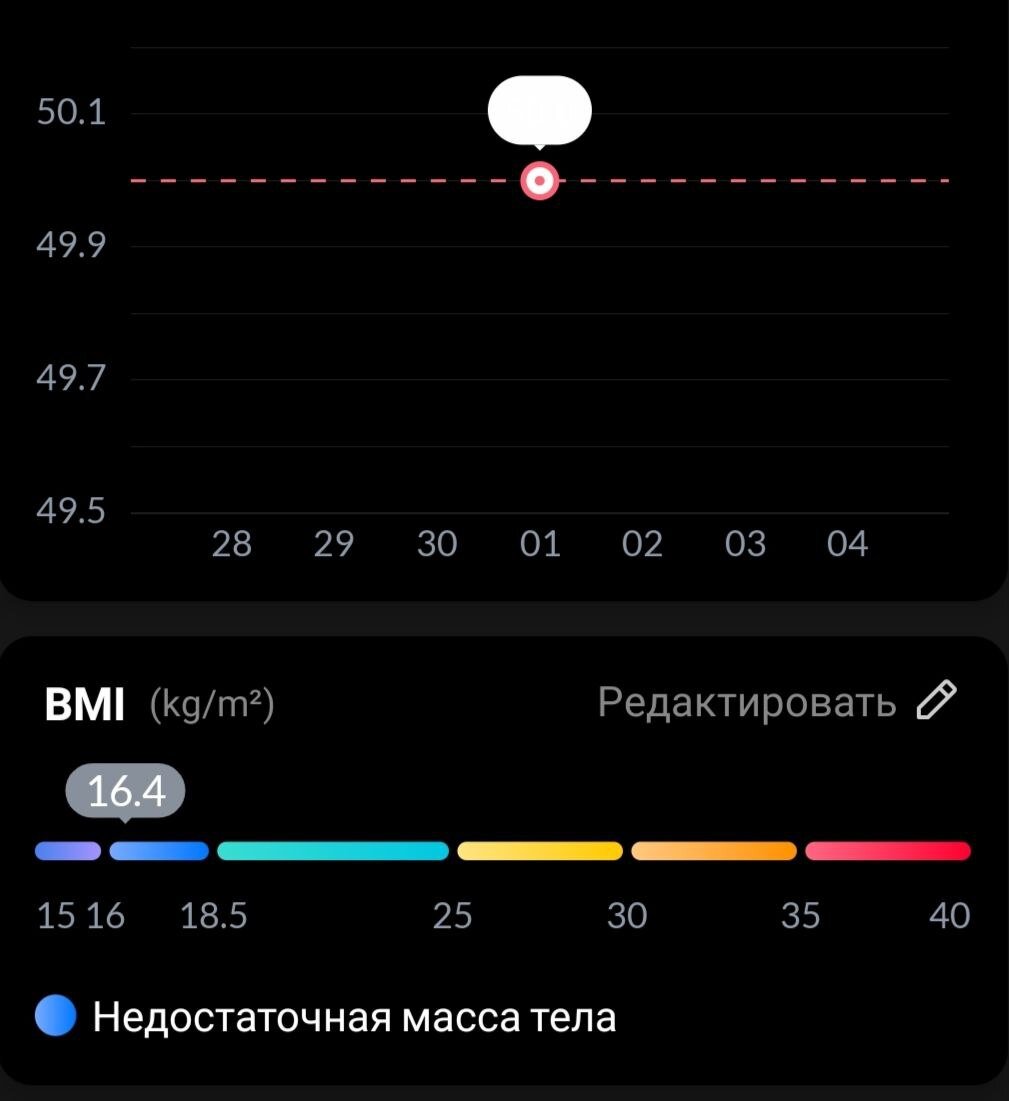Tap the 50.1 value on the y-axis

pos(68,113)
